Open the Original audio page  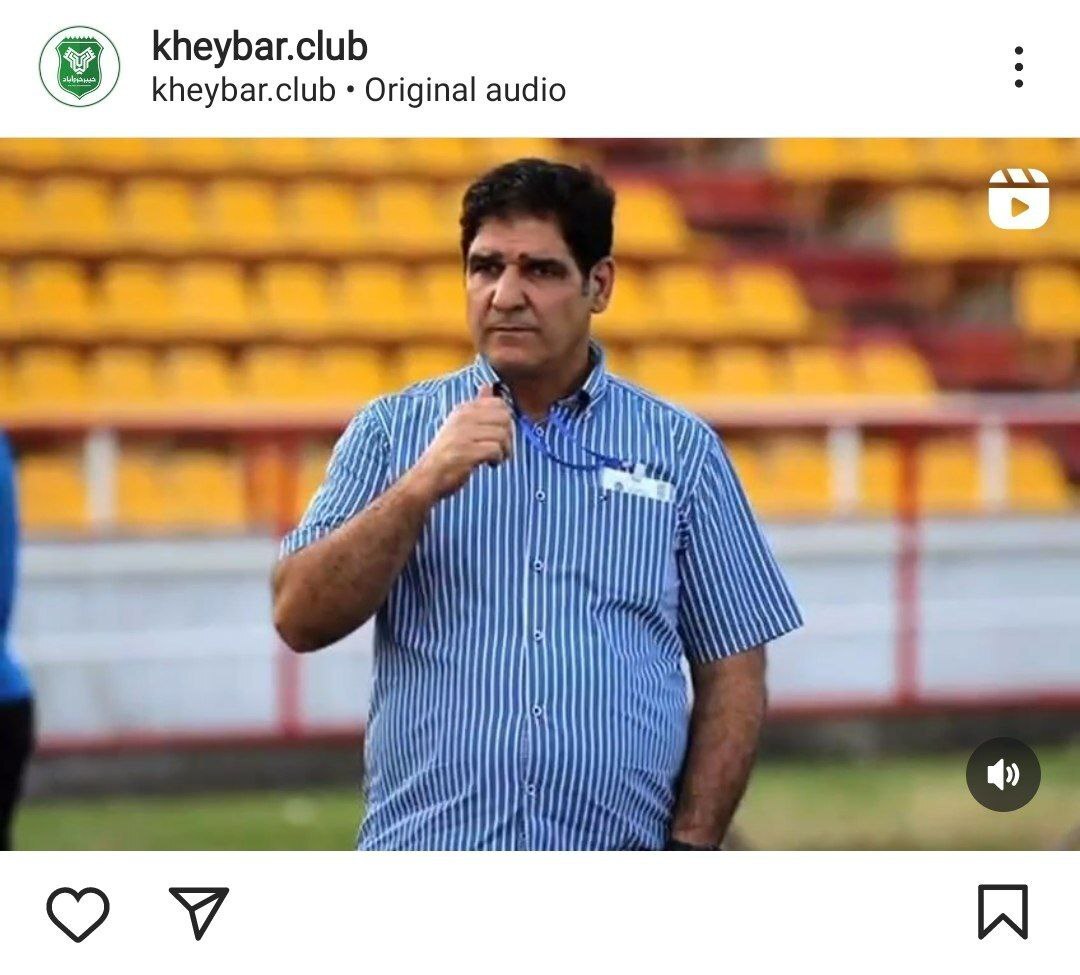coord(464,90)
